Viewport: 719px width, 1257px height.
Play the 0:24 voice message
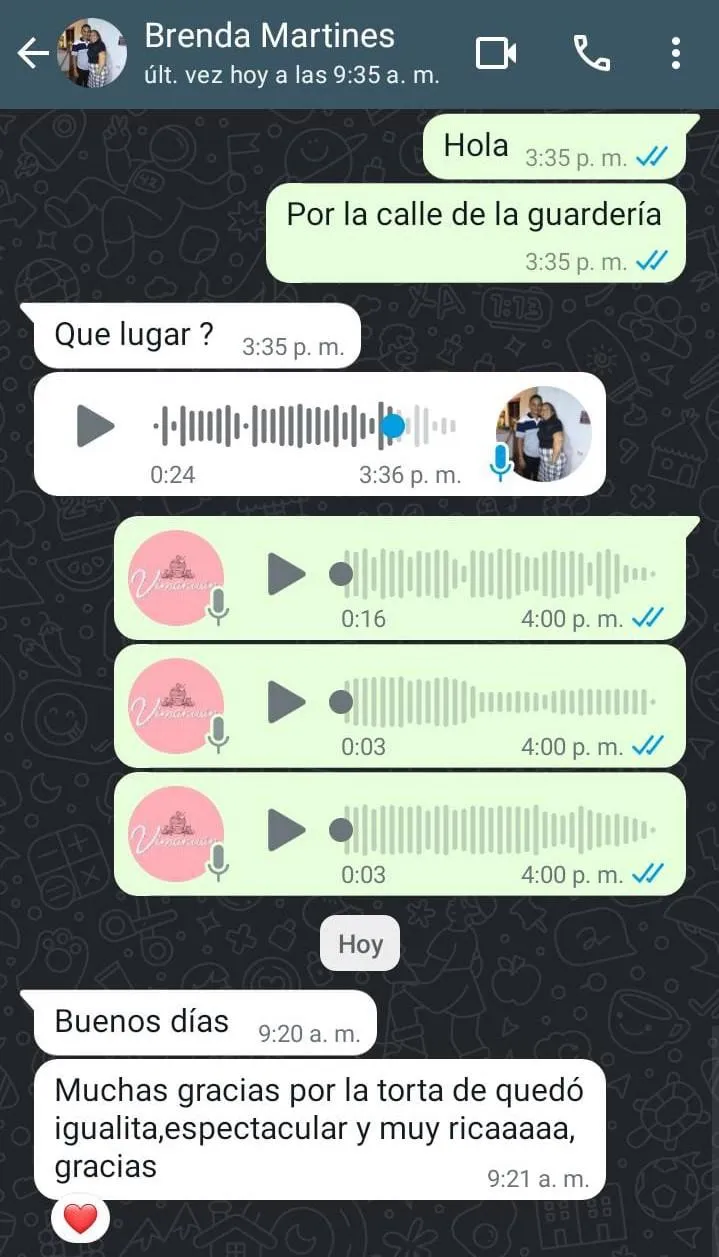point(96,427)
